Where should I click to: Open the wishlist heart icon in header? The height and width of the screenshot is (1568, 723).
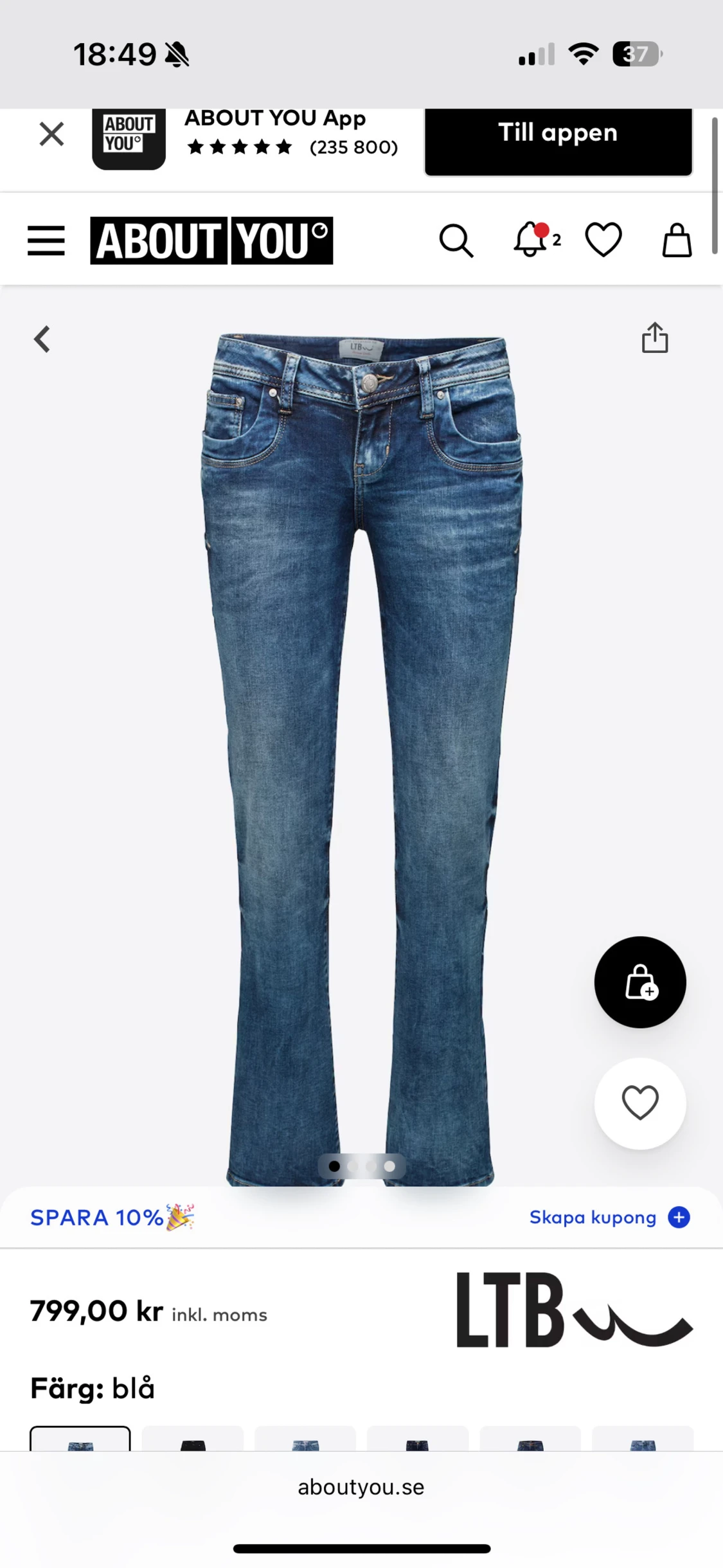coord(603,240)
